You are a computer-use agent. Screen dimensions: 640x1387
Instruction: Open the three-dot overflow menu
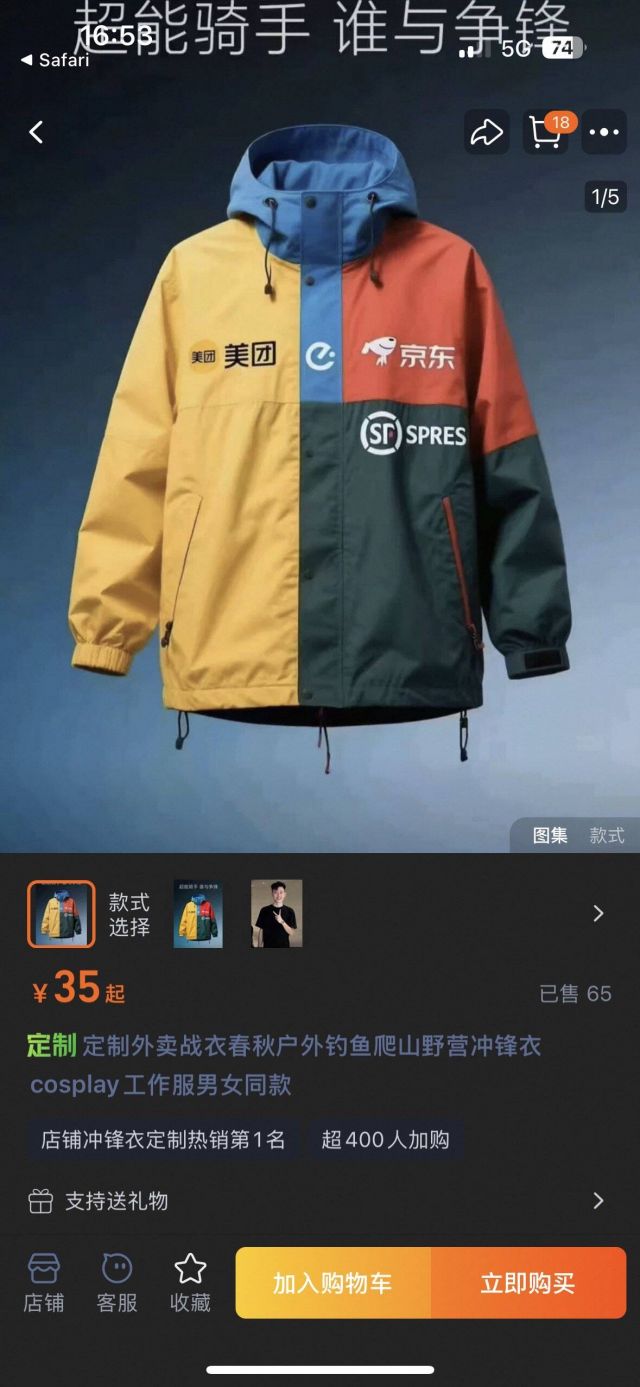tap(604, 132)
